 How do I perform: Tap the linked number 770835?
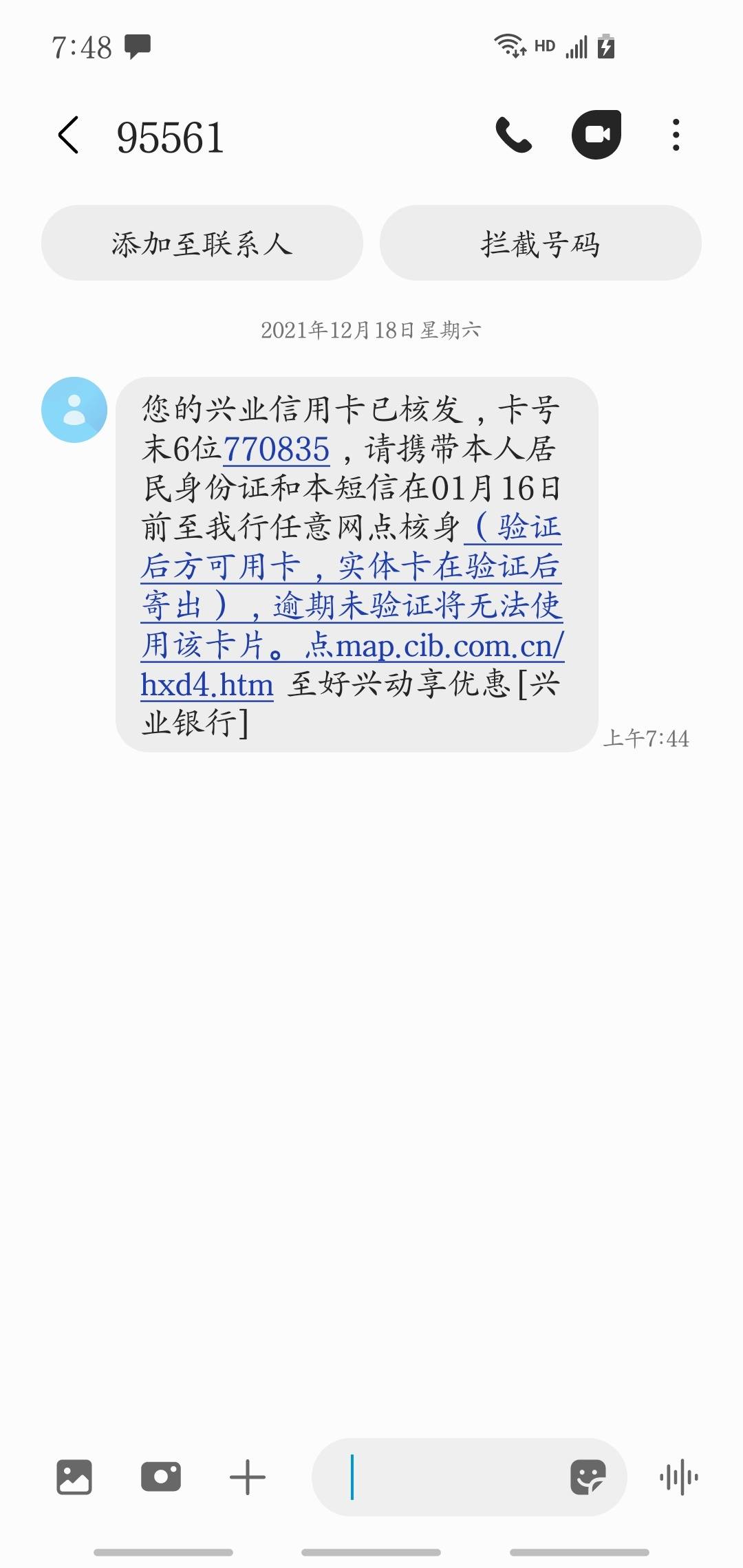click(277, 450)
